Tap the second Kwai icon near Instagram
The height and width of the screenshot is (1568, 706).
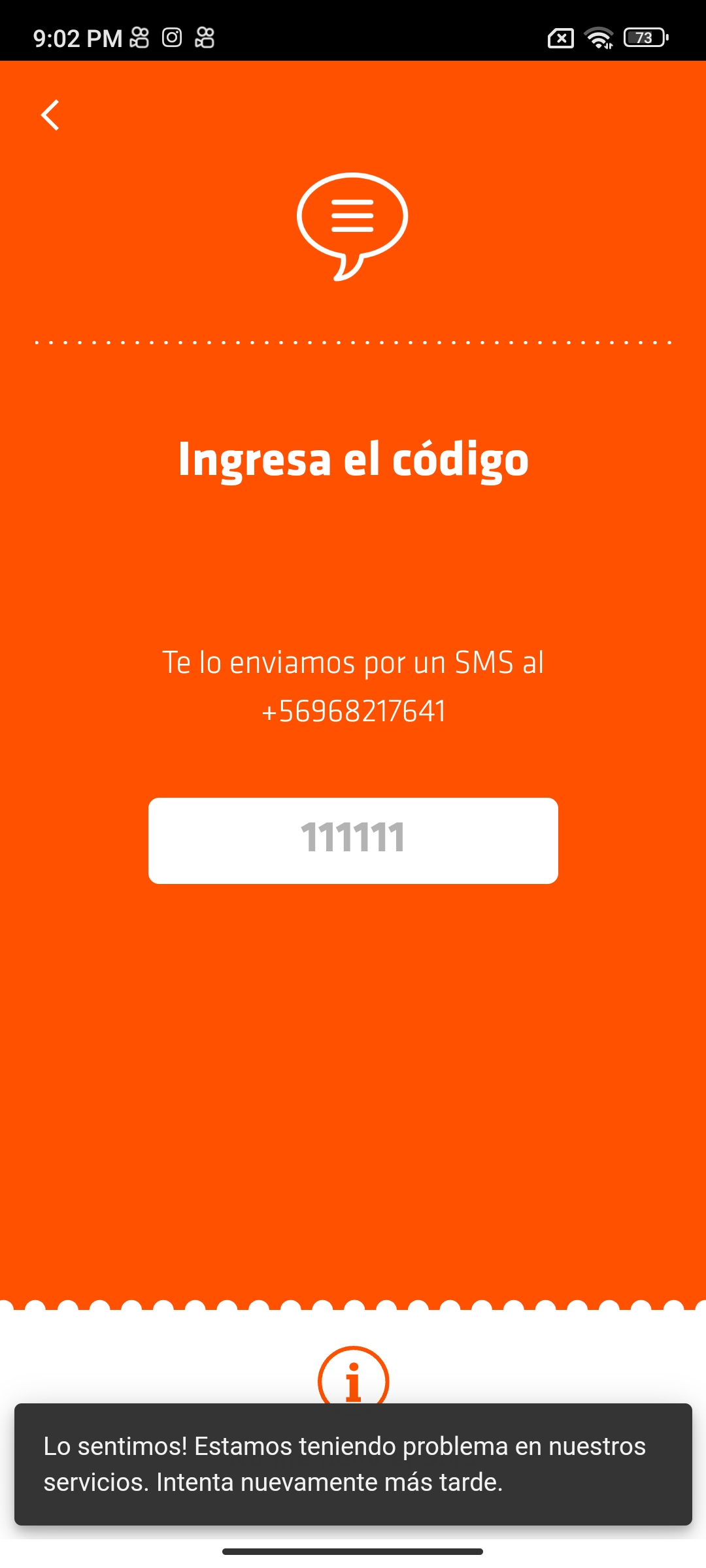tap(205, 38)
